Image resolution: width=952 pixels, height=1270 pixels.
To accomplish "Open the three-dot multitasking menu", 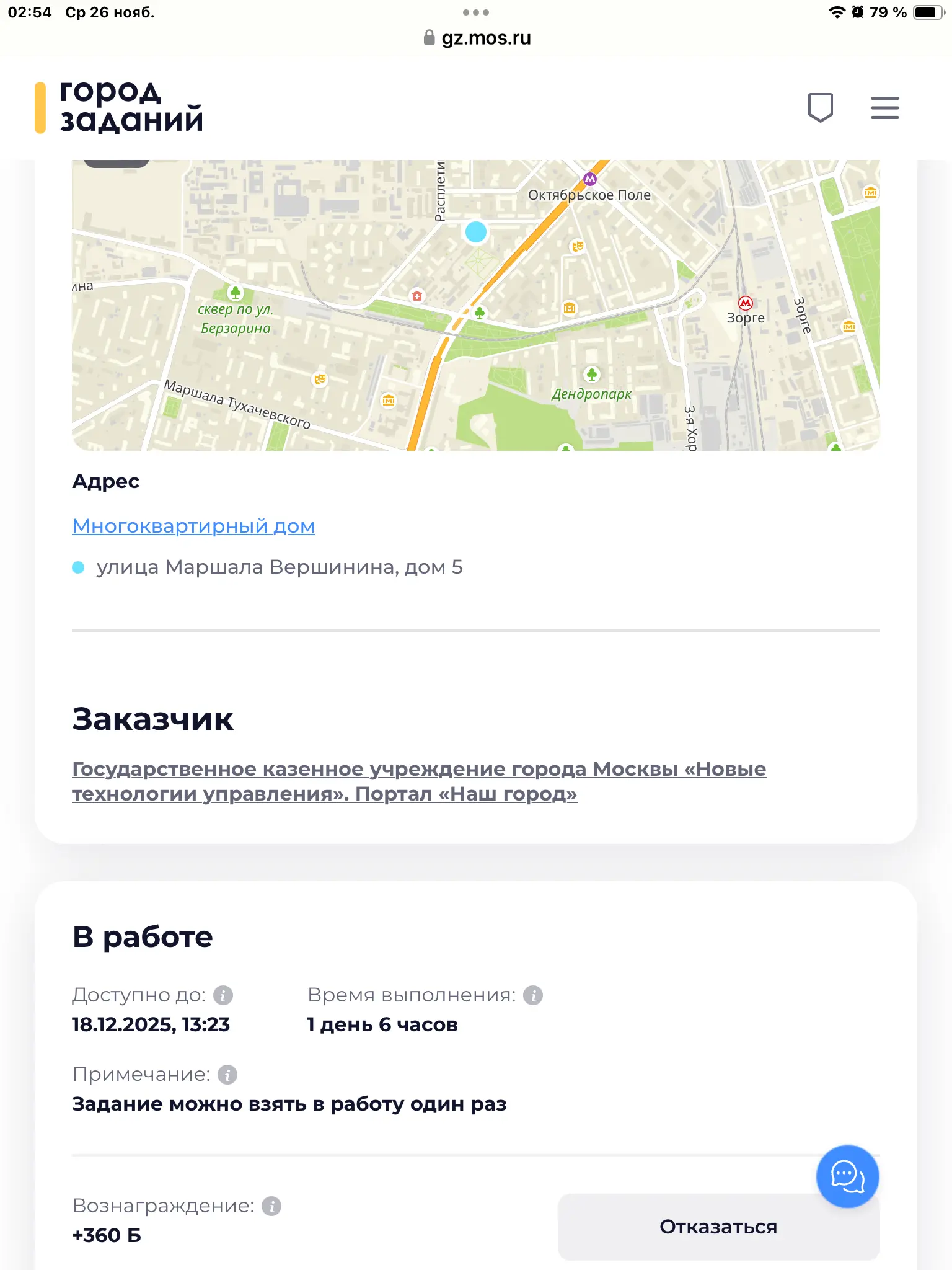I will click(476, 12).
